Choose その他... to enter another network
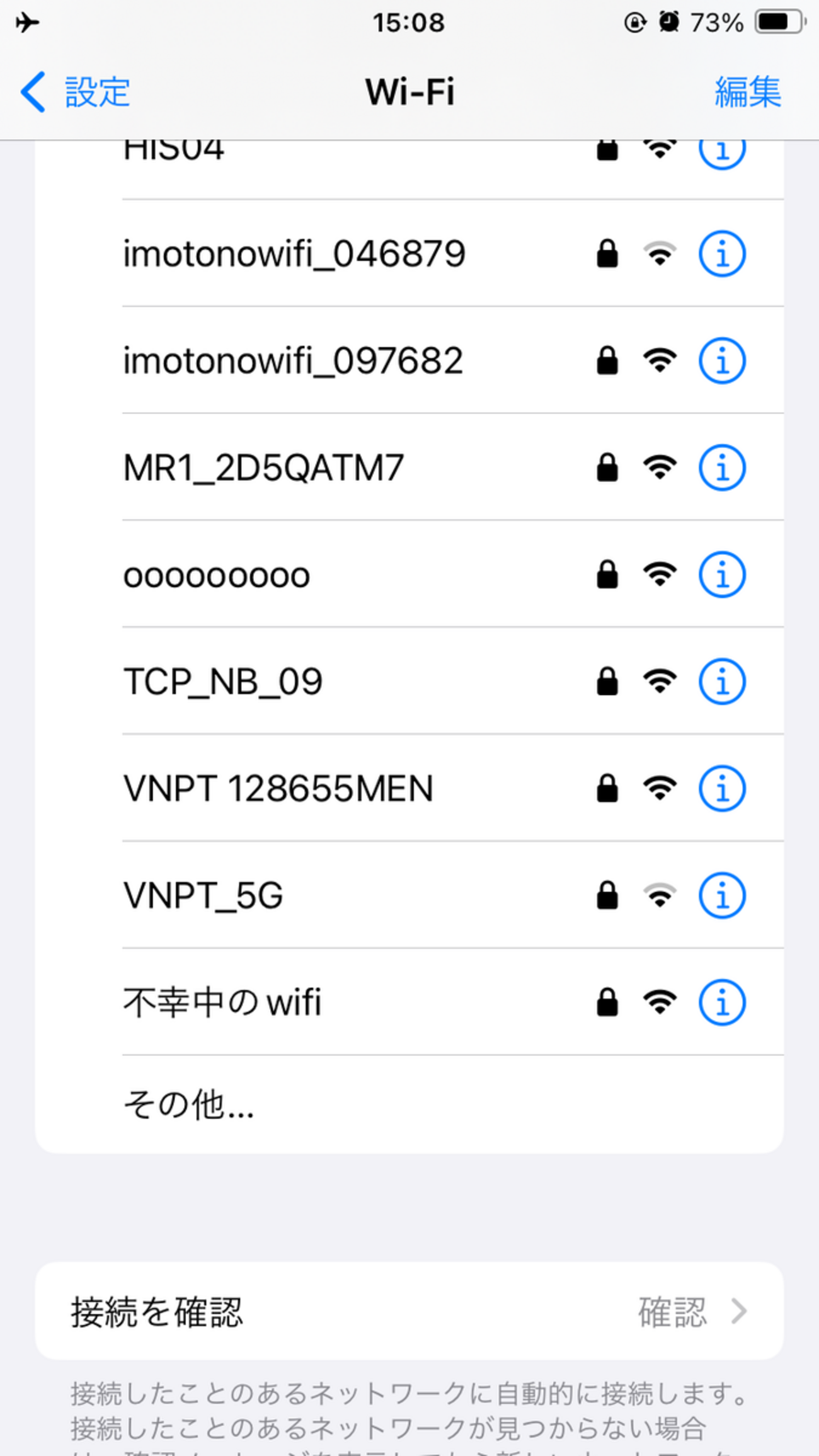Screen dimensions: 819x1456 [189, 1104]
